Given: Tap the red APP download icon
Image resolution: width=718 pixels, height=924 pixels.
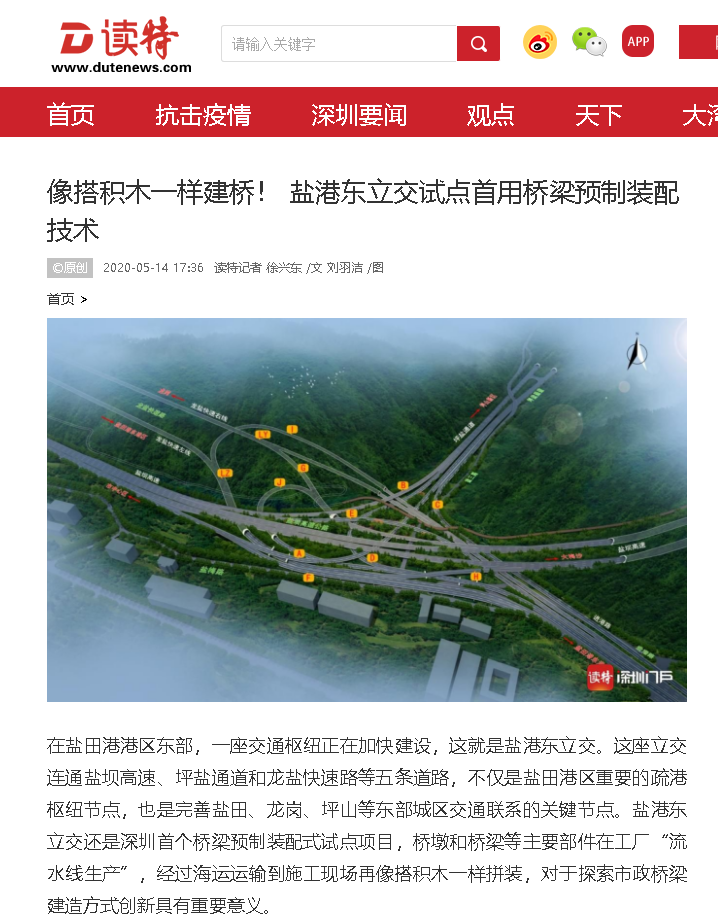Looking at the screenshot, I should click(x=638, y=42).
